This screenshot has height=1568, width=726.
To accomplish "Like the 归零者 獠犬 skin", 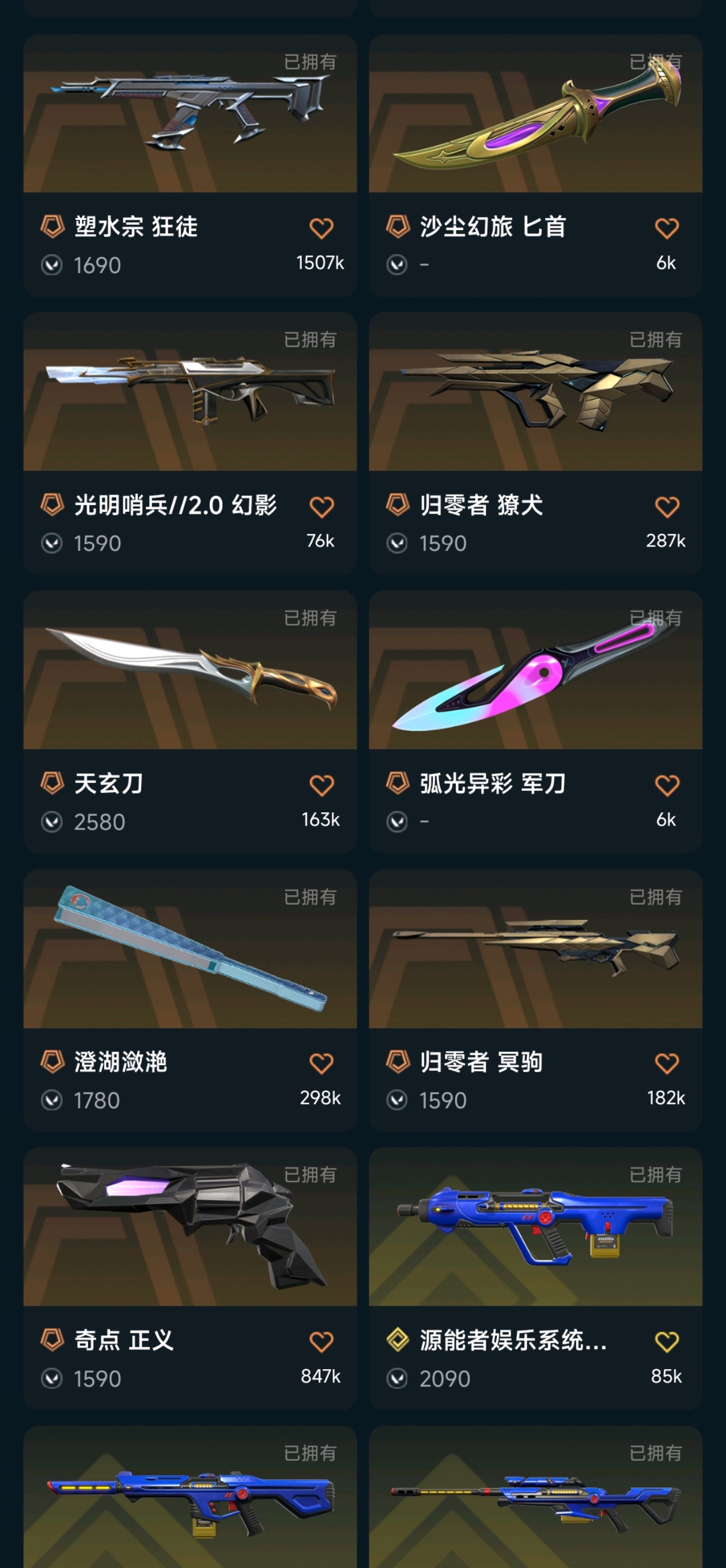I will click(x=666, y=507).
